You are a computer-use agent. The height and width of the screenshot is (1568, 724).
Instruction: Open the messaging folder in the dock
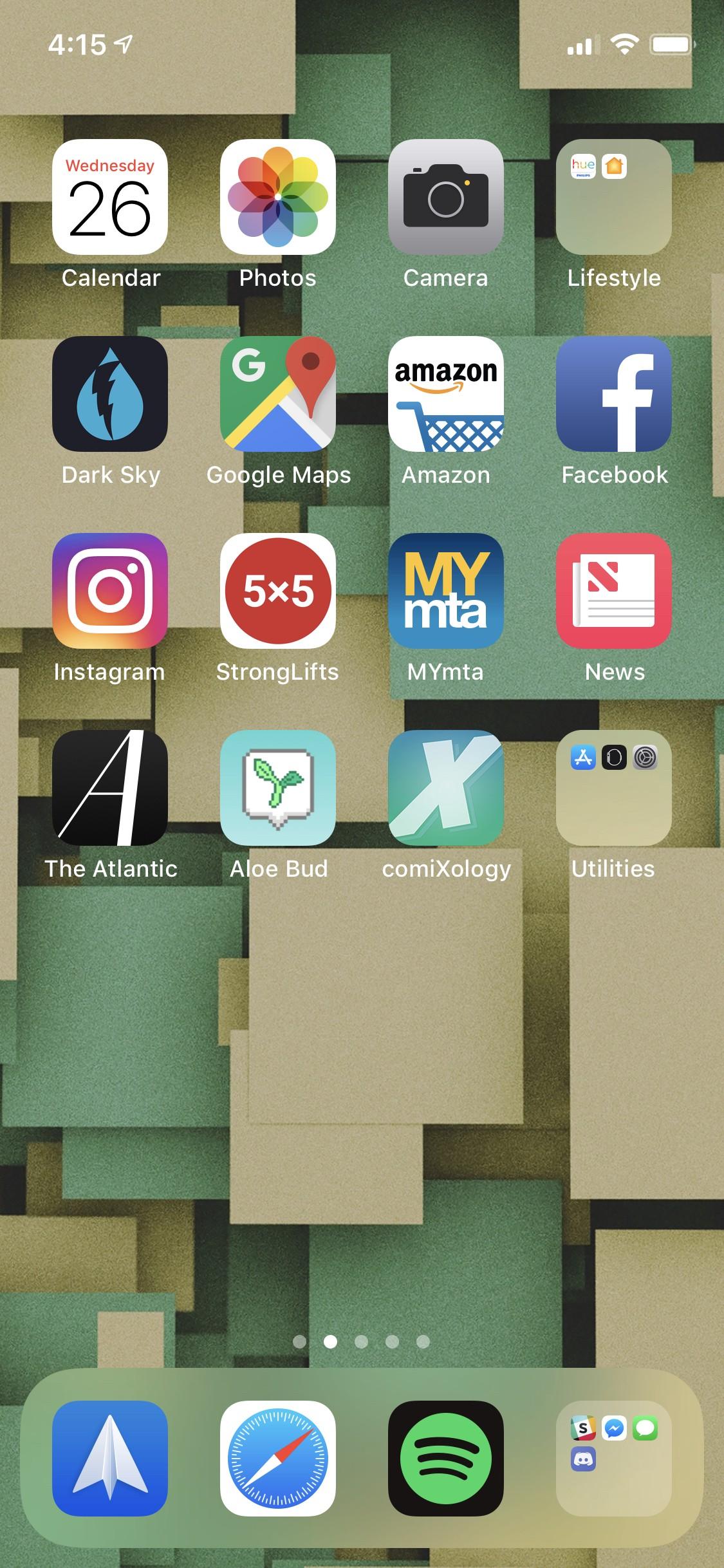[x=614, y=1459]
